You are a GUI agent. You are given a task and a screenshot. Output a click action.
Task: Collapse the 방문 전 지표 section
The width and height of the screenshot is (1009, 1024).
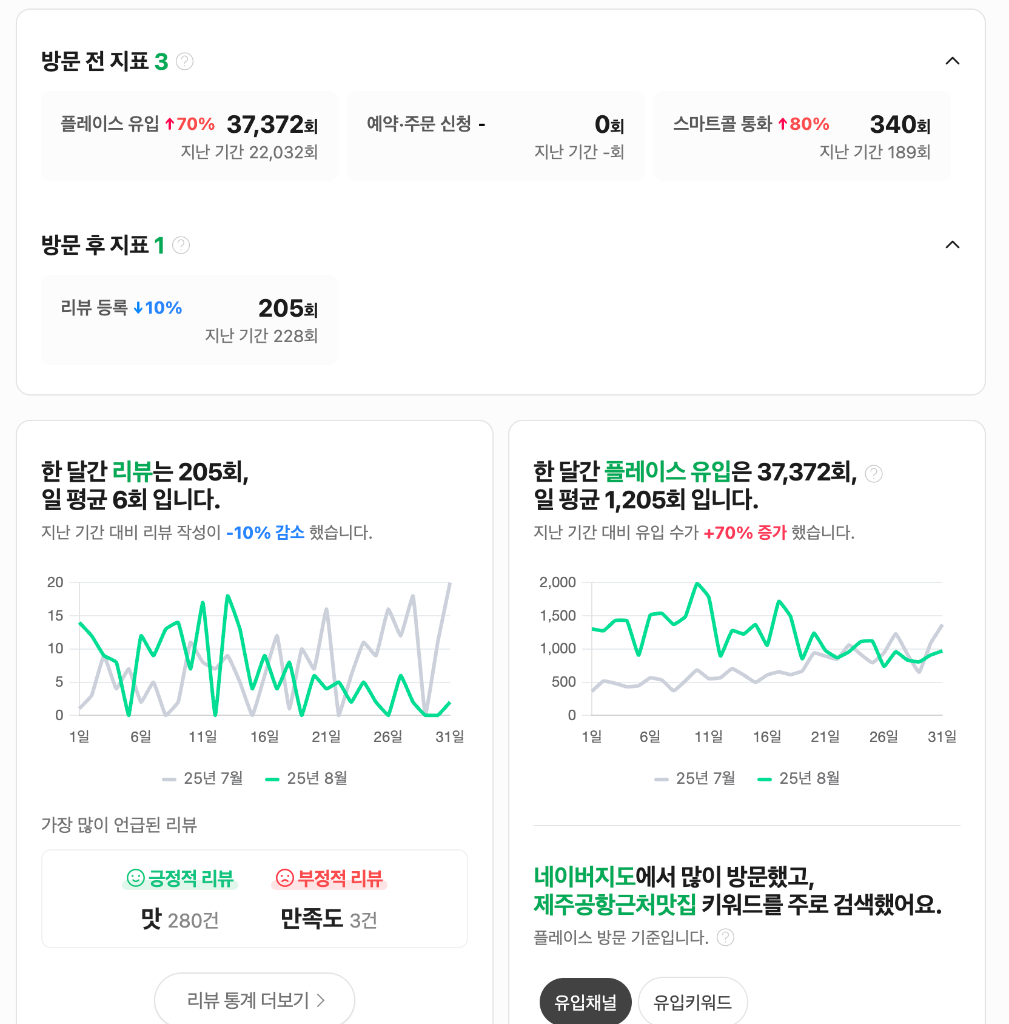(x=952, y=60)
